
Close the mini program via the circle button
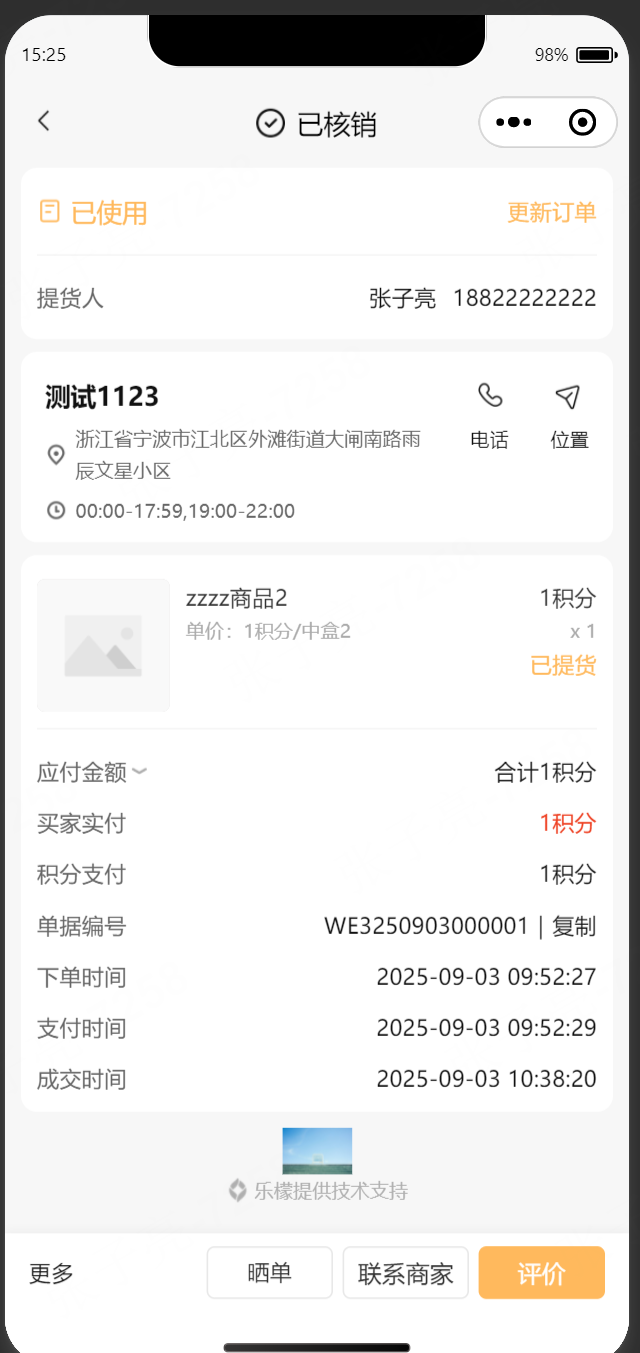point(582,122)
